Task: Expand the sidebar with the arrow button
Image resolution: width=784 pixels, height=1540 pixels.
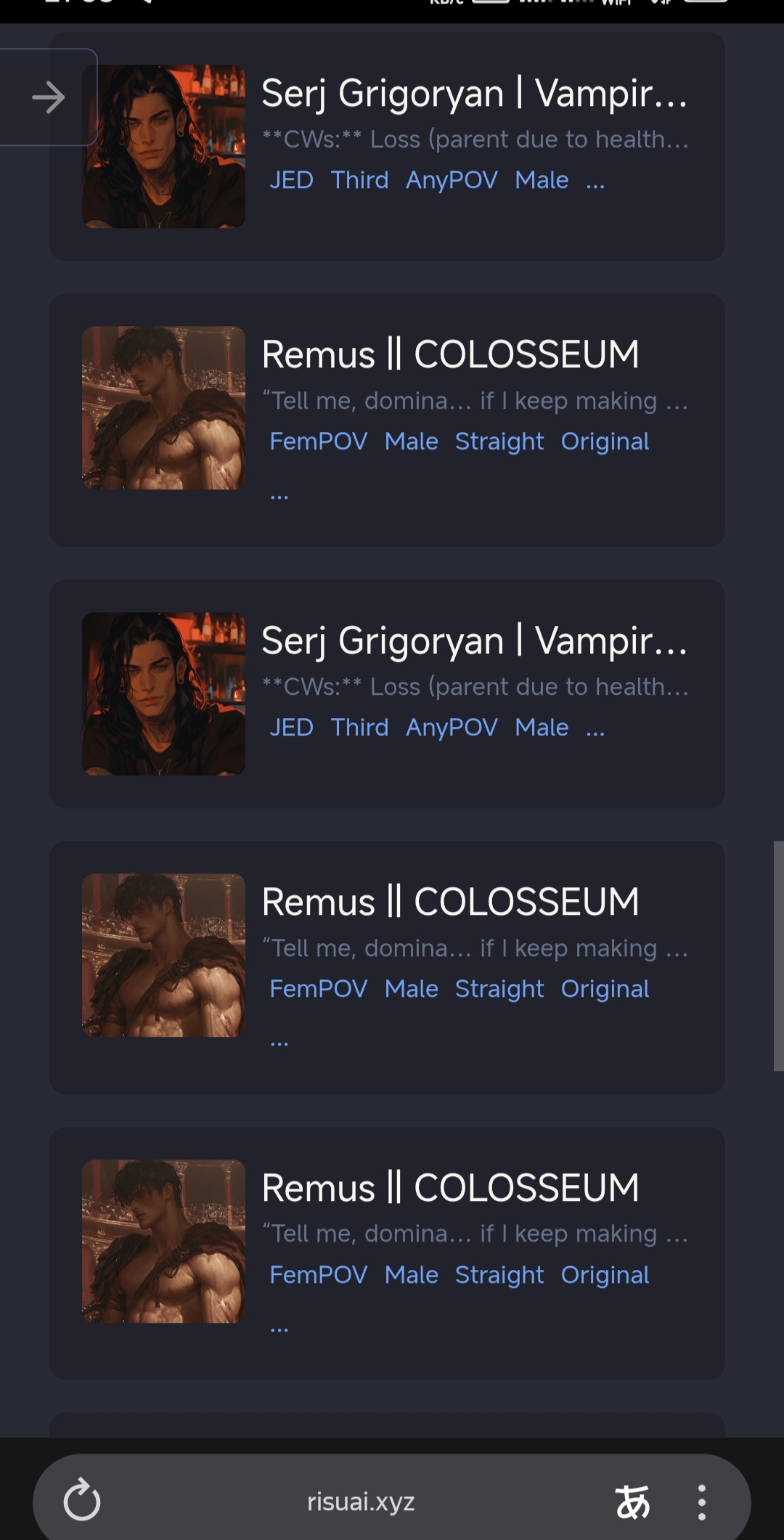Action: coord(48,97)
